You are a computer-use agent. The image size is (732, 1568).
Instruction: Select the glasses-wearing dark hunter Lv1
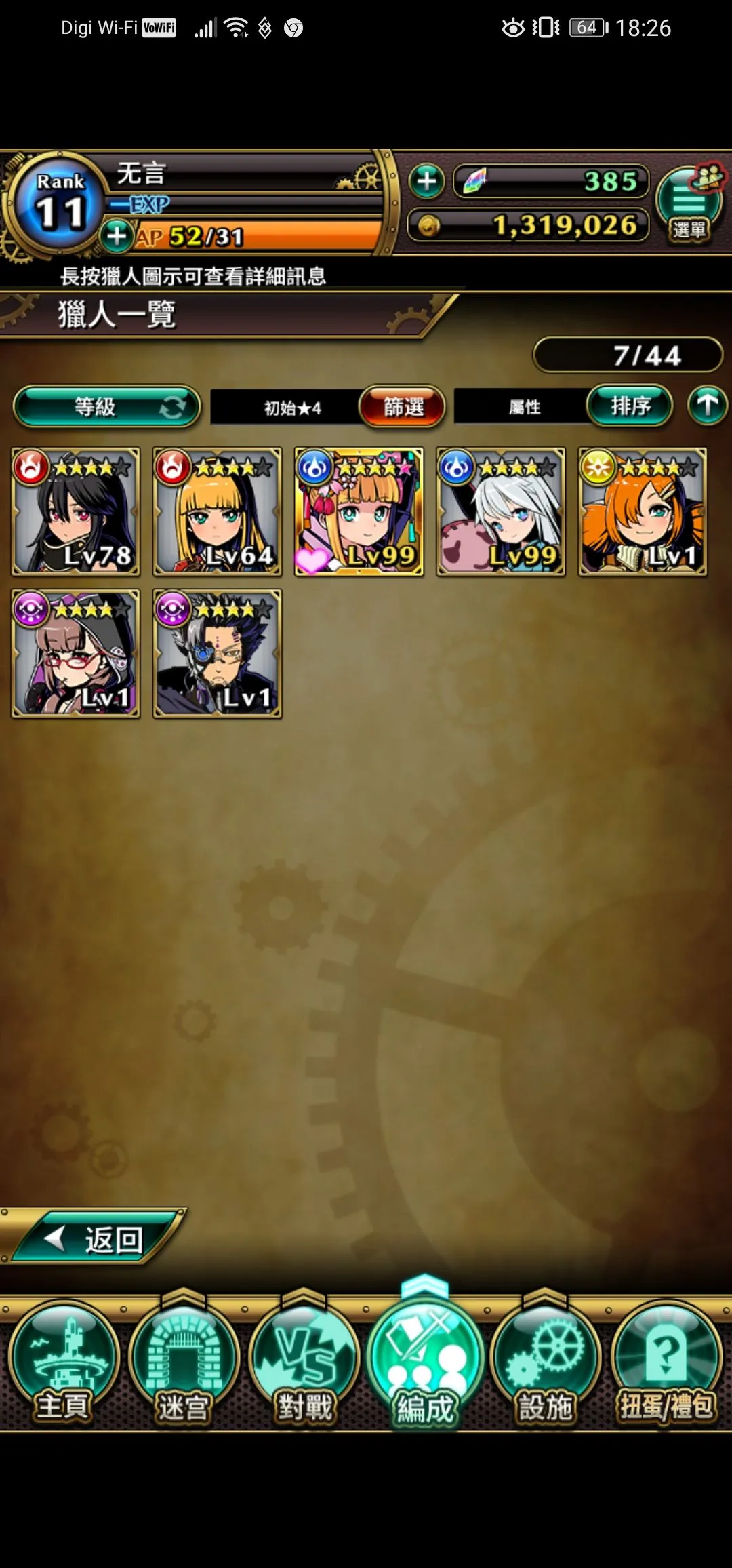click(76, 654)
